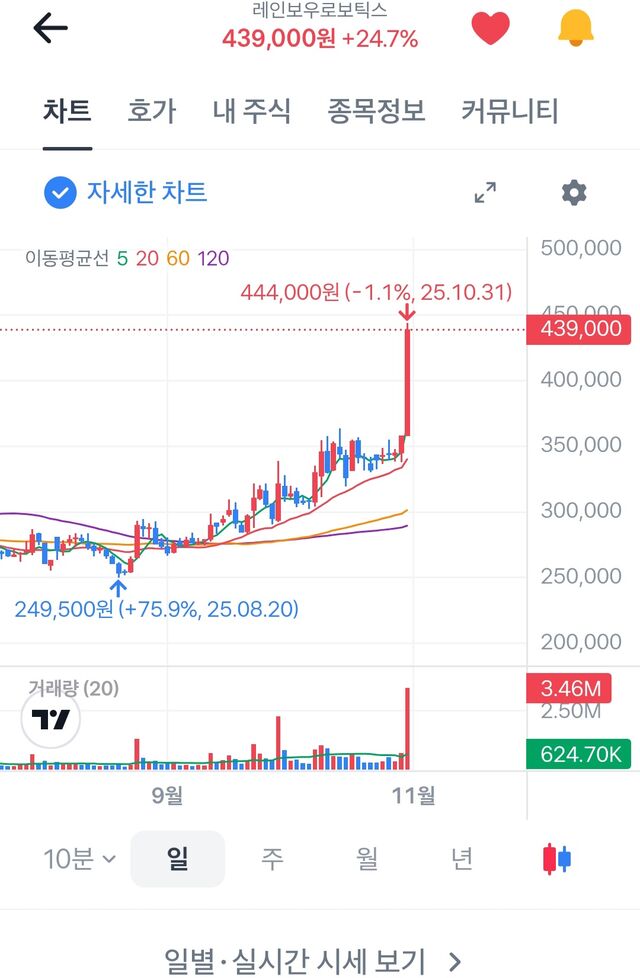The image size is (640, 978).
Task: Uncheck the 자세한 차트 checkbox
Action: pos(61,193)
